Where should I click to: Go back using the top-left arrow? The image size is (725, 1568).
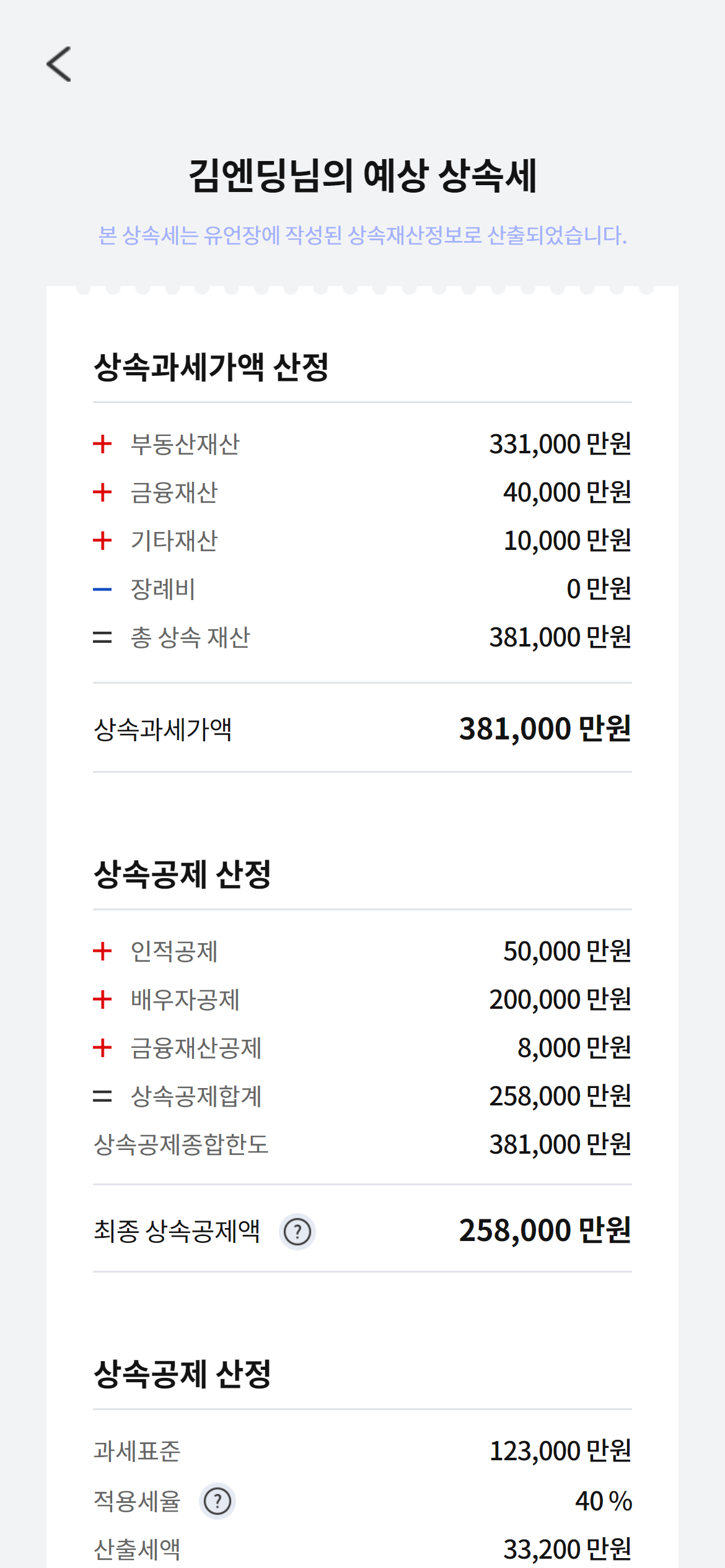59,64
